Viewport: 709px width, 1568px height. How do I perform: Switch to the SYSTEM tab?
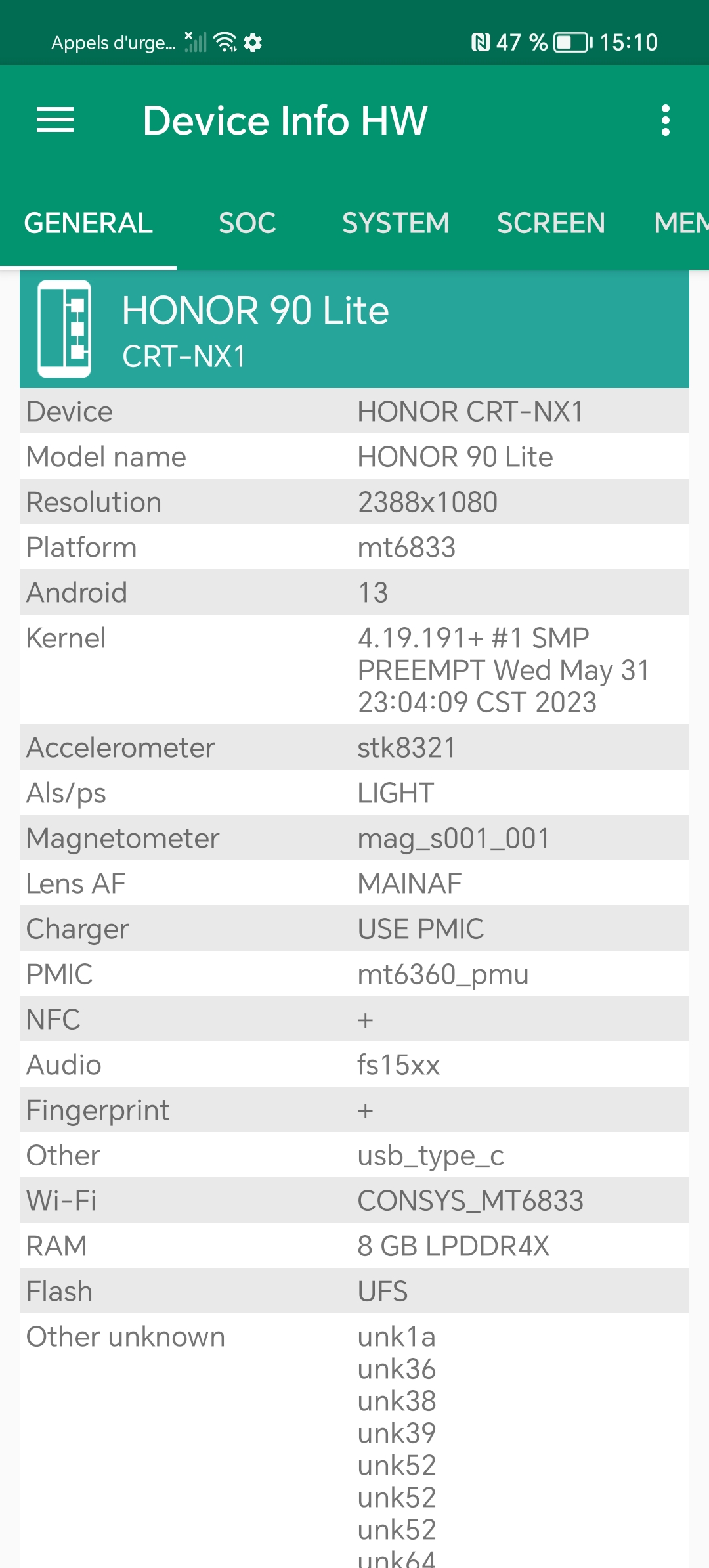(396, 223)
